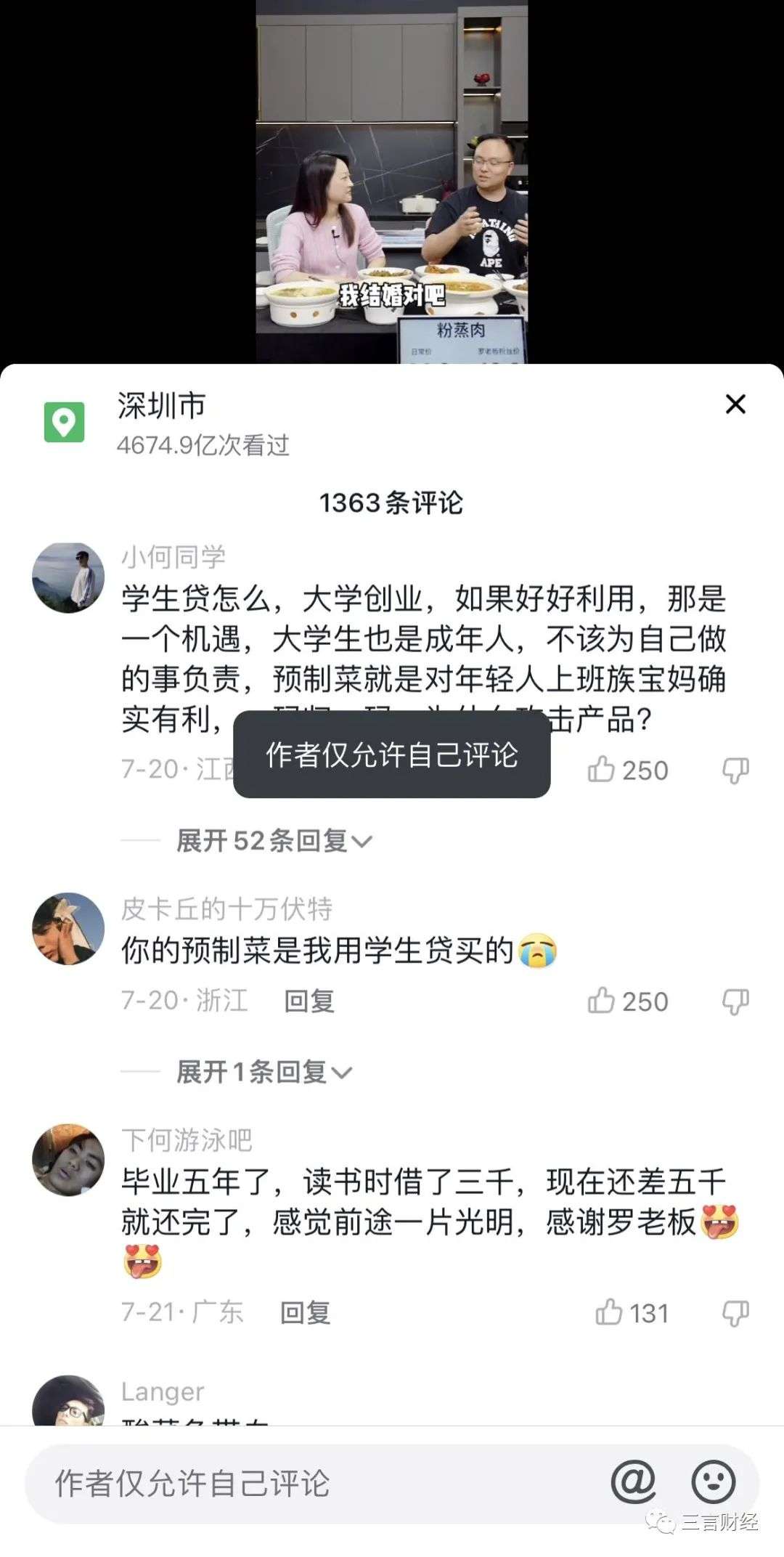Like 皮卡丘的十万伏特's comment
Viewport: 784px width, 1557px height.
602,1001
